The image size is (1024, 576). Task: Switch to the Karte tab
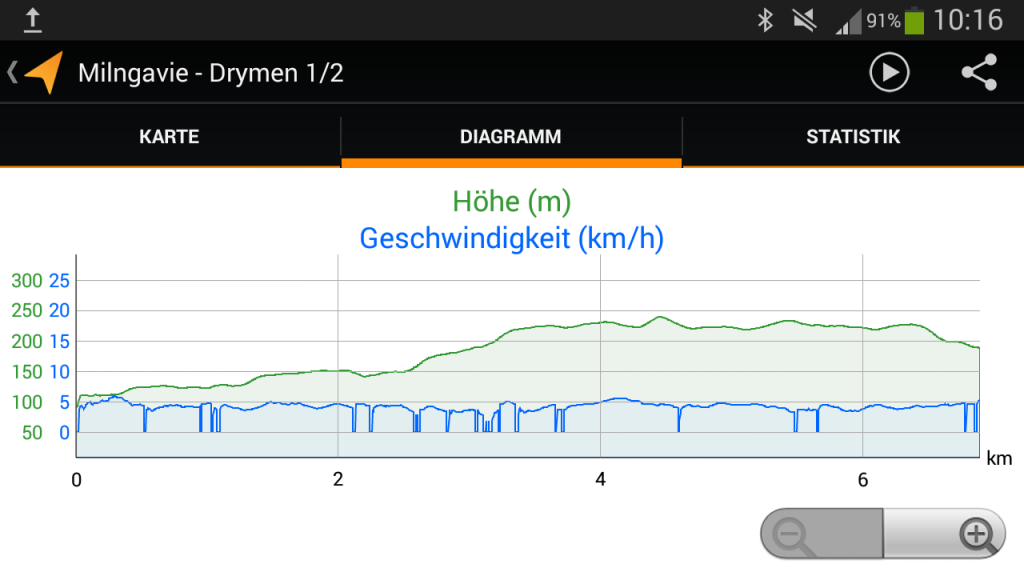[x=169, y=137]
